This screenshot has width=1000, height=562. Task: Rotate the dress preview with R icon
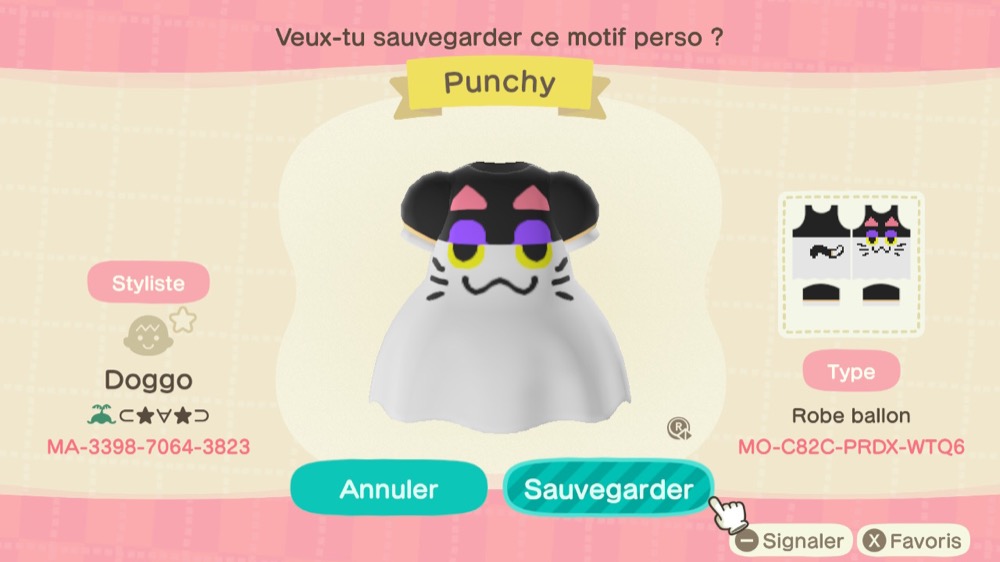pos(679,429)
